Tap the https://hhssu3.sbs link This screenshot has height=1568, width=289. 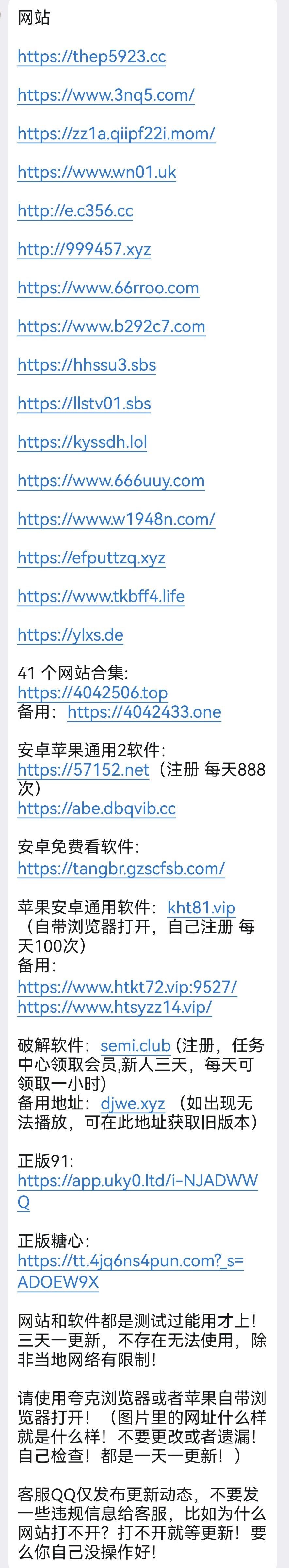87,365
